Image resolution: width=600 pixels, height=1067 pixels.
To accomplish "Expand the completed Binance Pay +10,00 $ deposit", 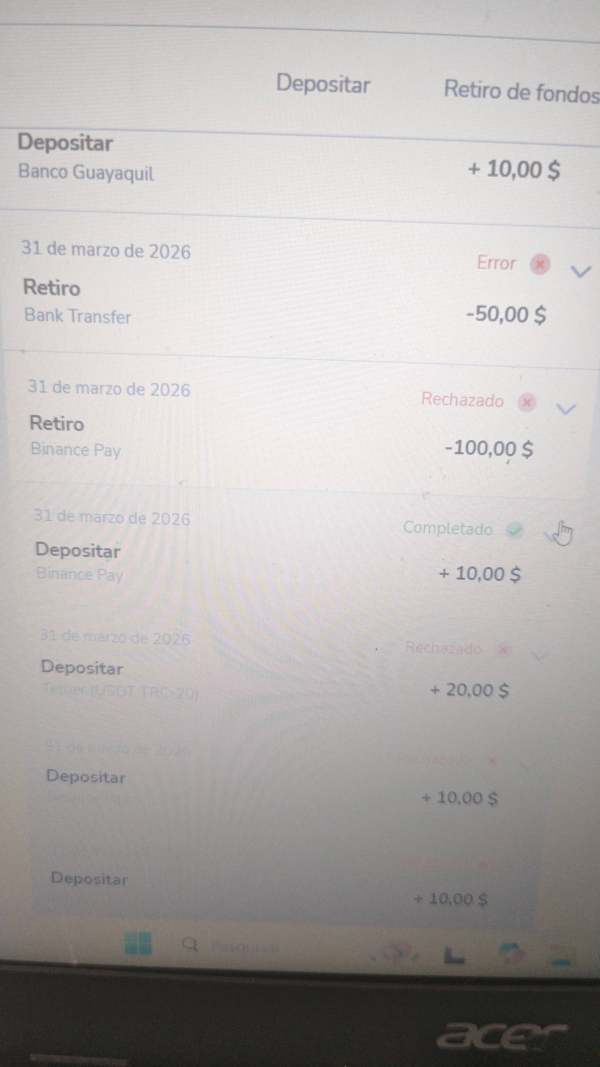I will pyautogui.click(x=551, y=535).
